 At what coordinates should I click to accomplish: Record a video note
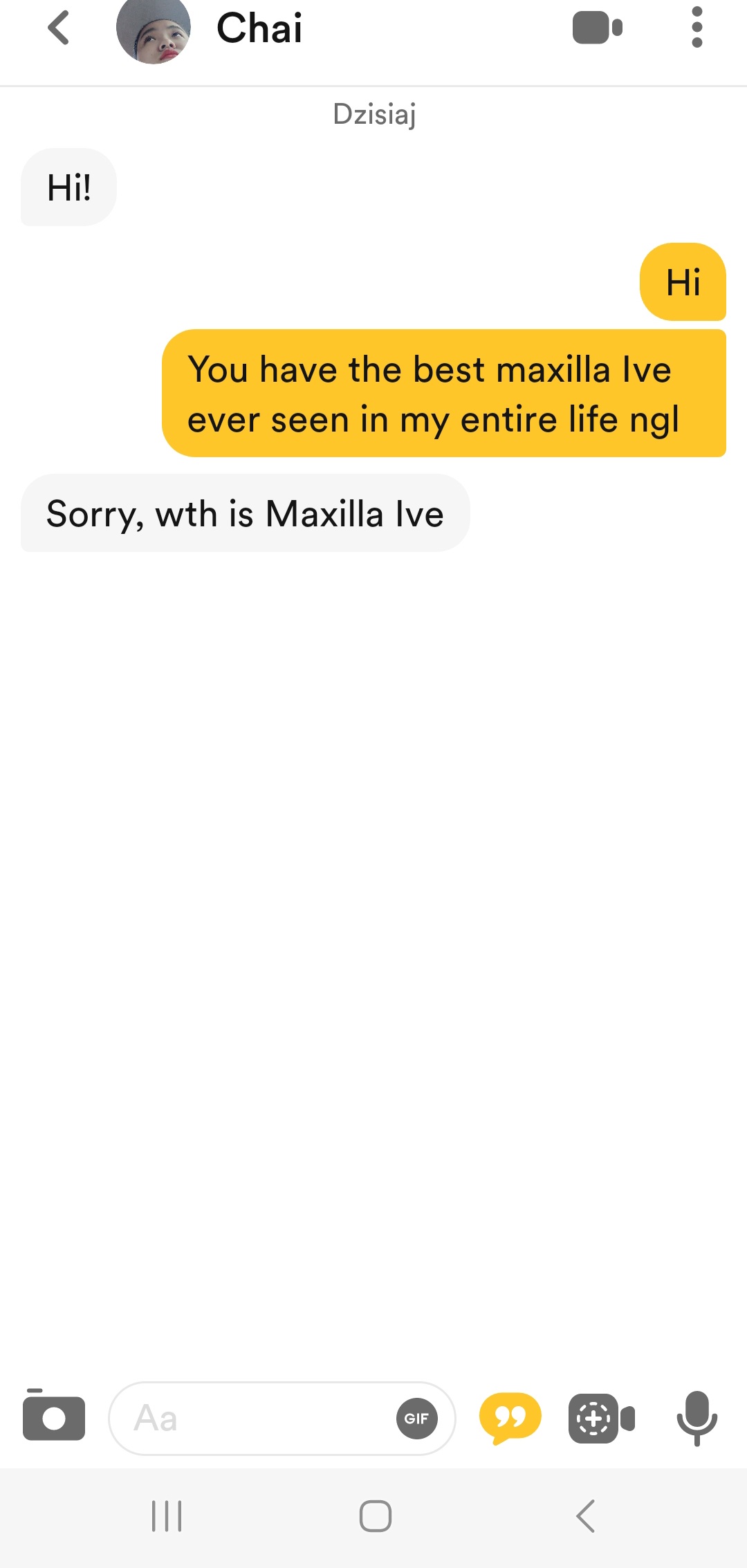[601, 1419]
